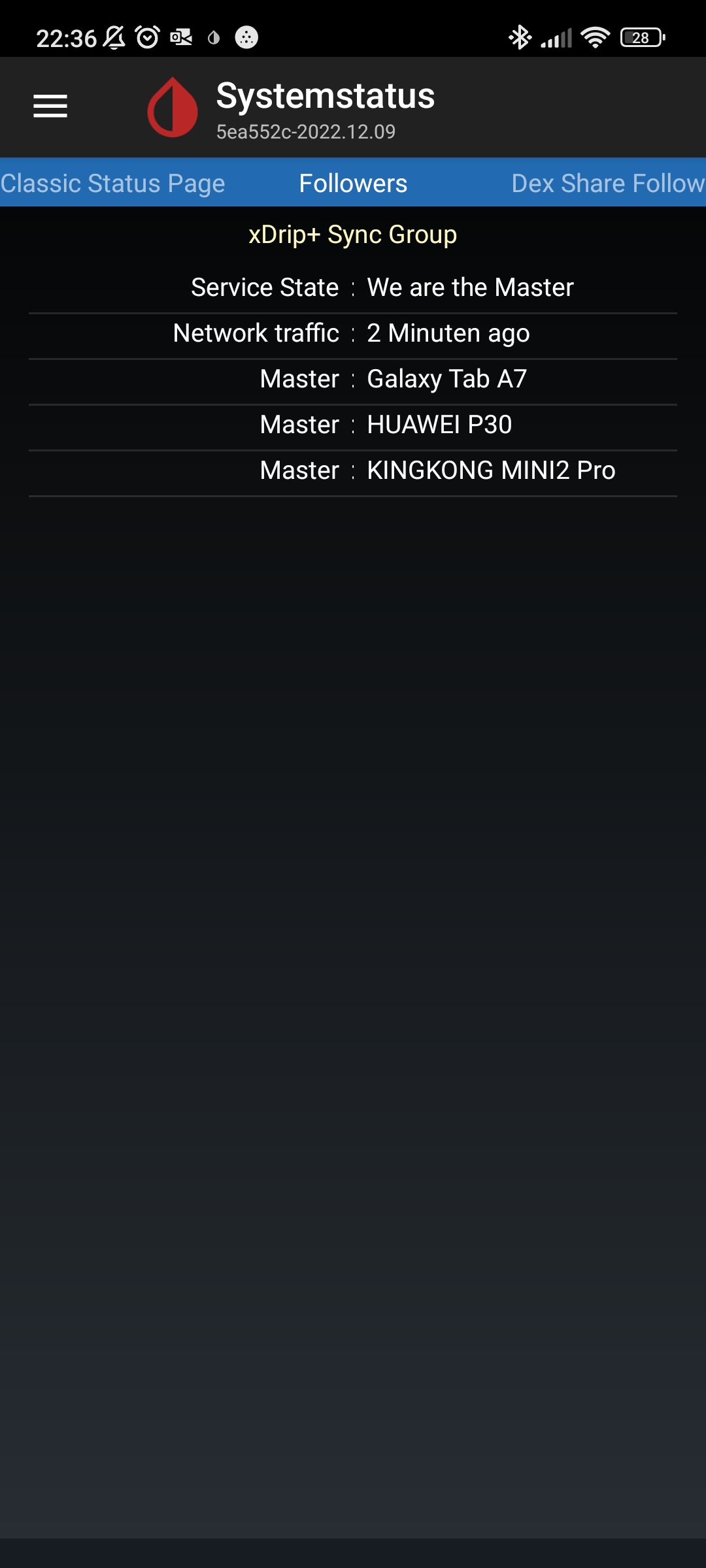Switch to the Classic Status Page tab
Screen dimensions: 706x1568
coord(112,184)
